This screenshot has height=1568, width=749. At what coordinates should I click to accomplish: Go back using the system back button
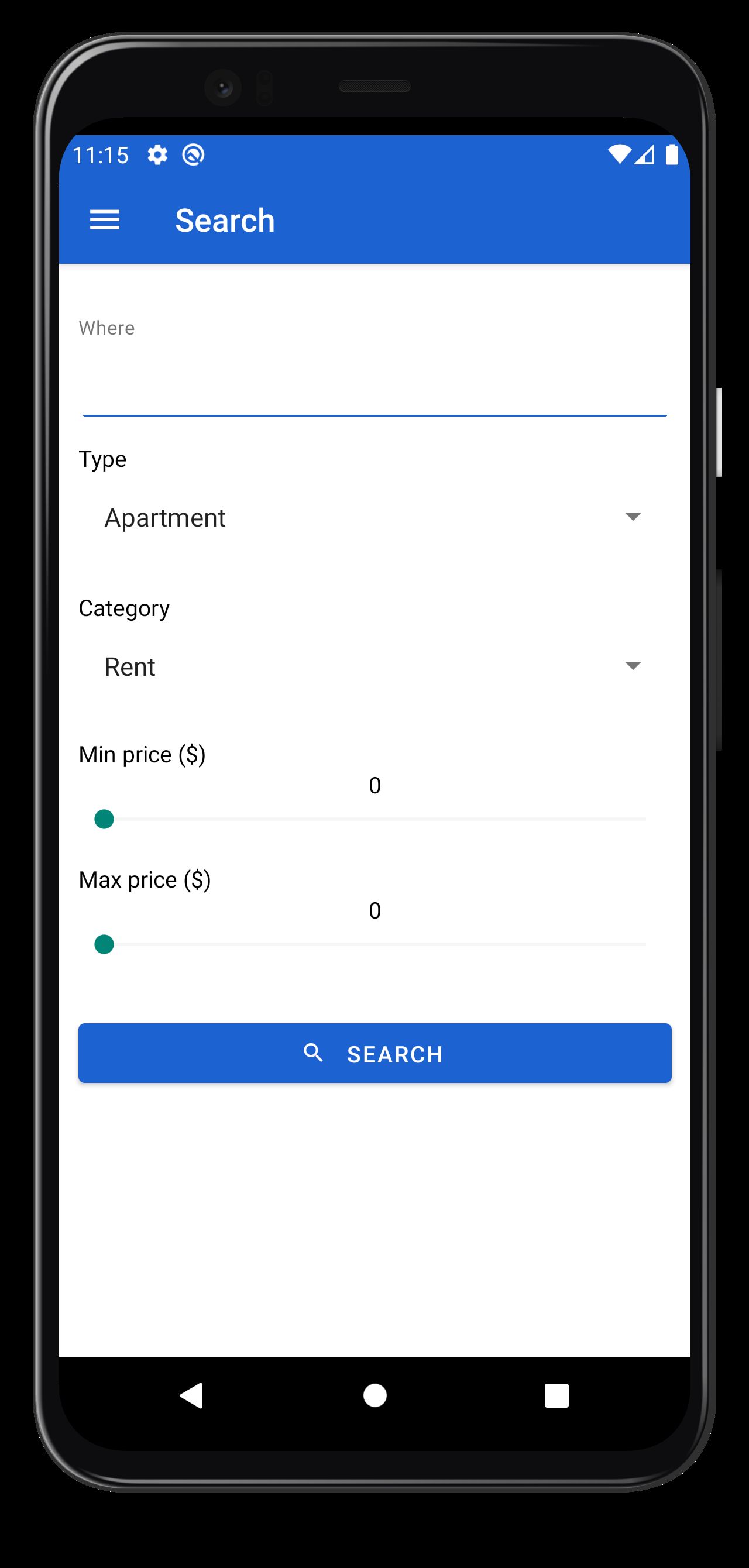pyautogui.click(x=192, y=1396)
